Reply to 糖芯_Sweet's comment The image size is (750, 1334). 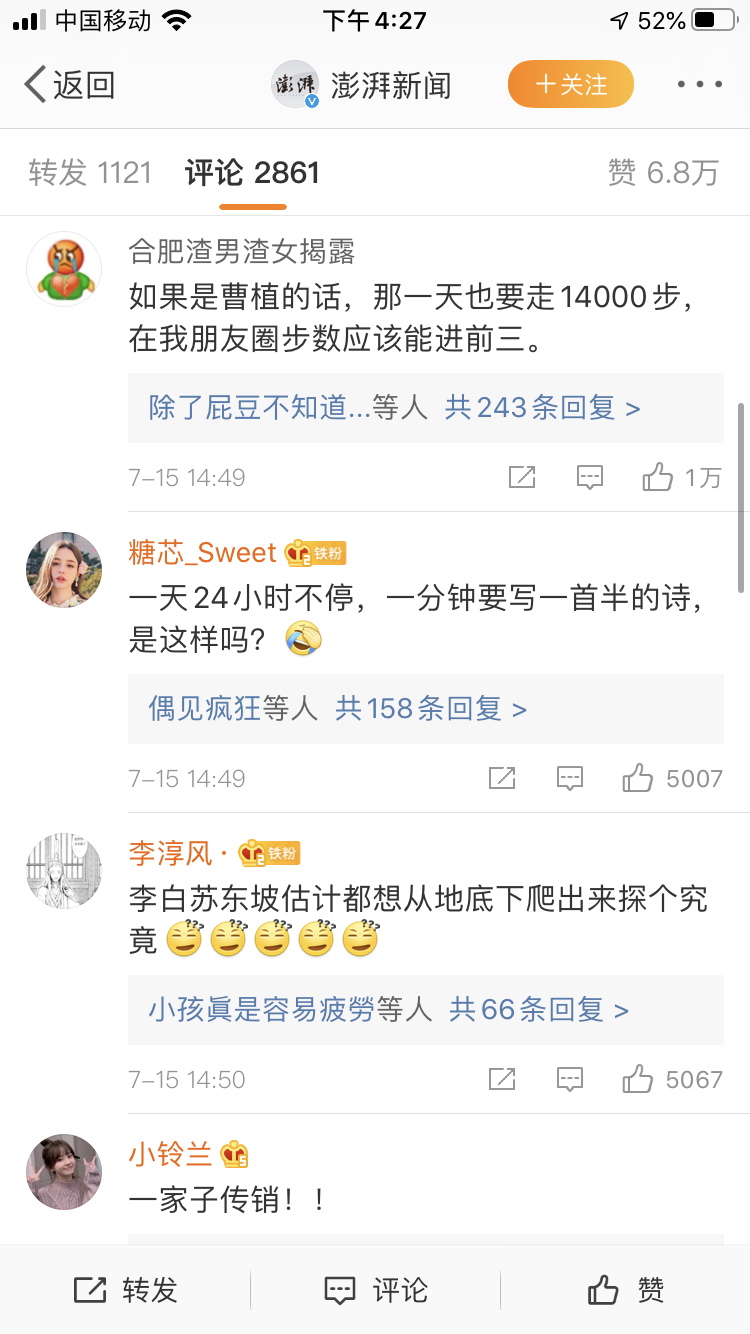click(570, 778)
